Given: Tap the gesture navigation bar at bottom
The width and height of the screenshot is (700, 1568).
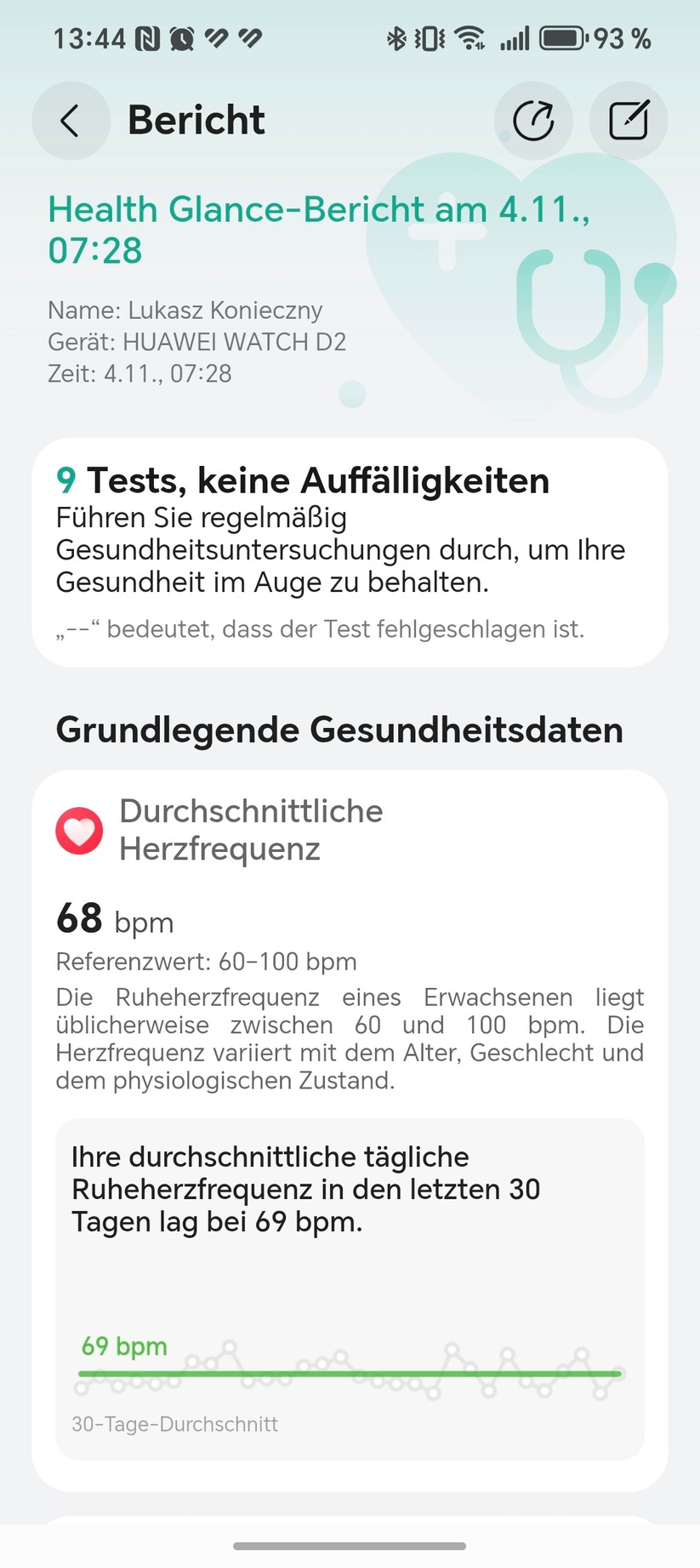Looking at the screenshot, I should pos(350,1547).
